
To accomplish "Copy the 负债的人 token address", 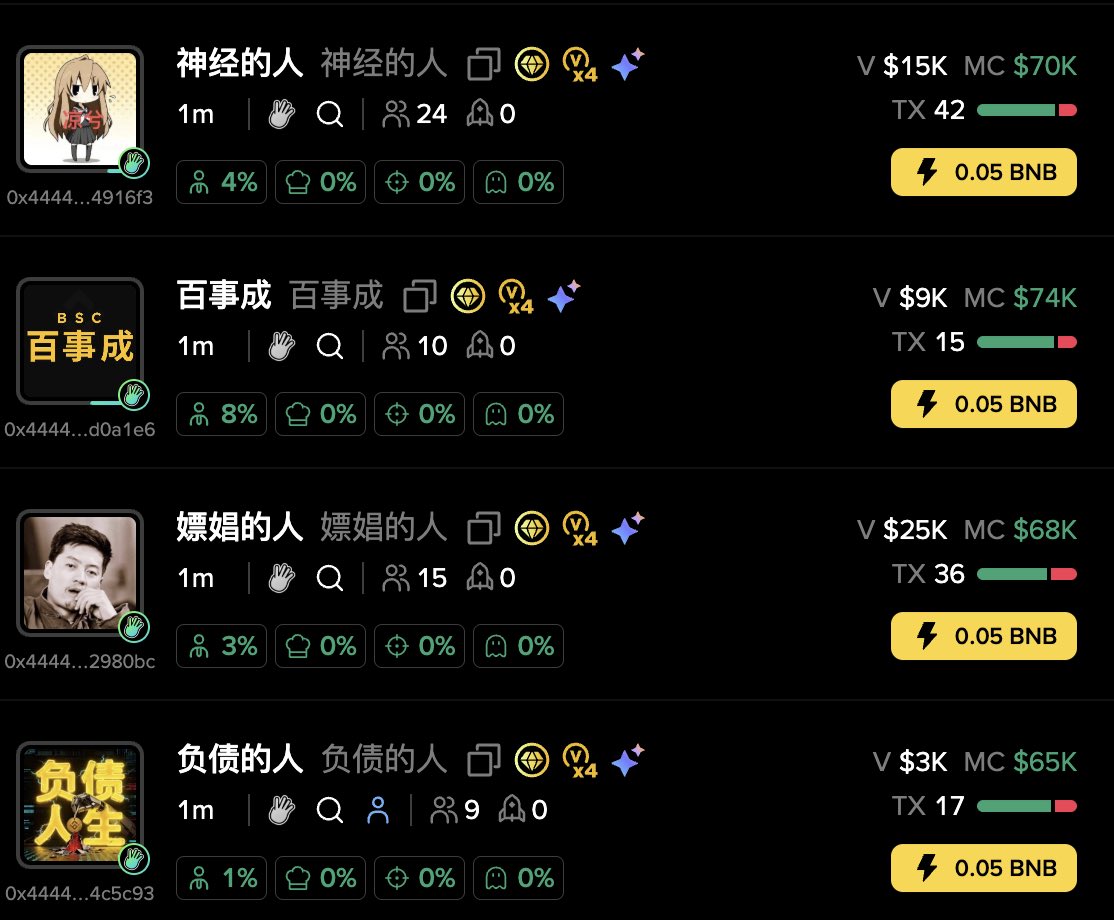I will [484, 761].
